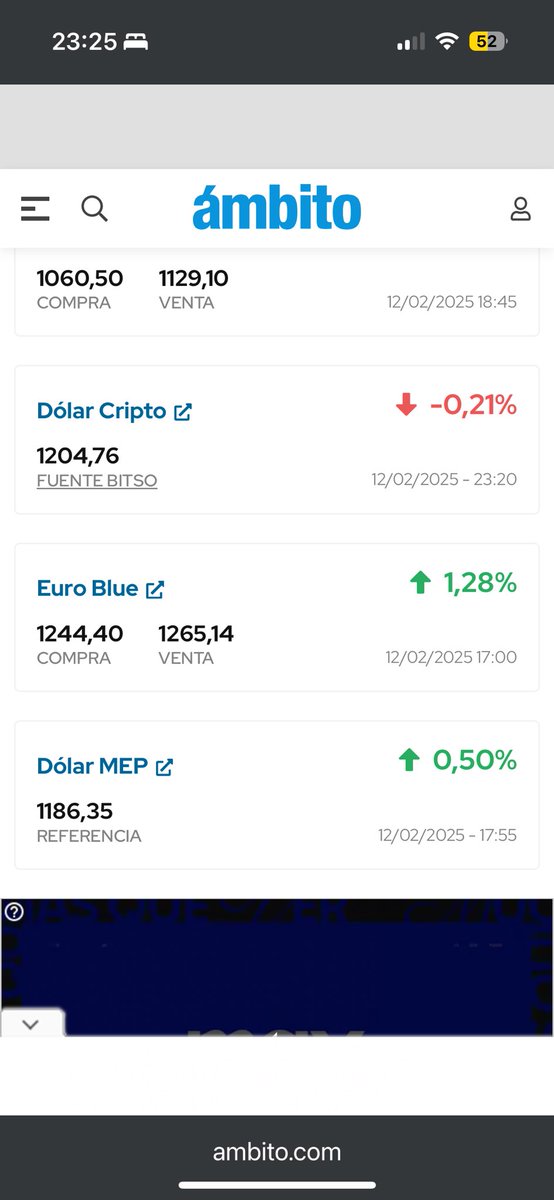This screenshot has height=1200, width=554.
Task: Open the search magnifier
Action: (x=94, y=209)
